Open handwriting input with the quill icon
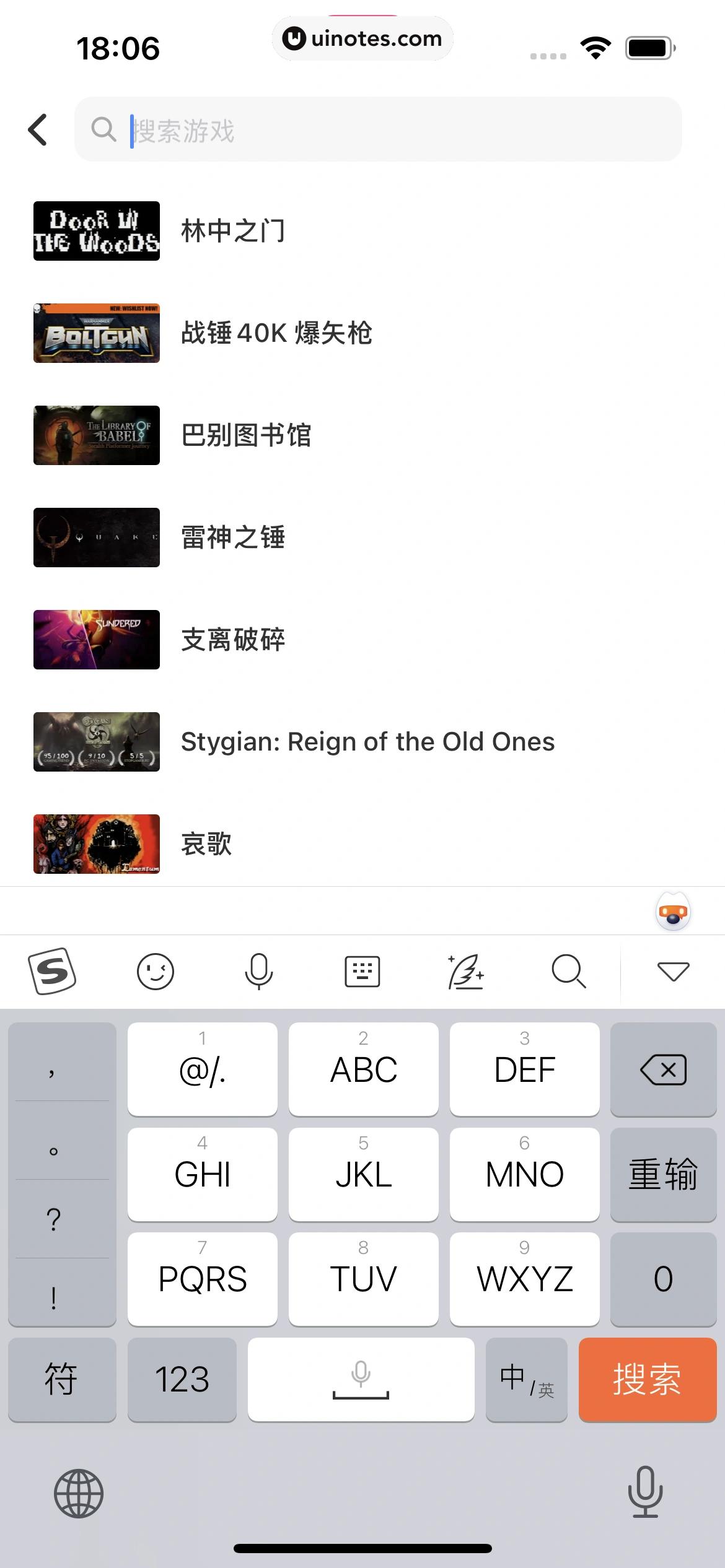 coord(465,971)
